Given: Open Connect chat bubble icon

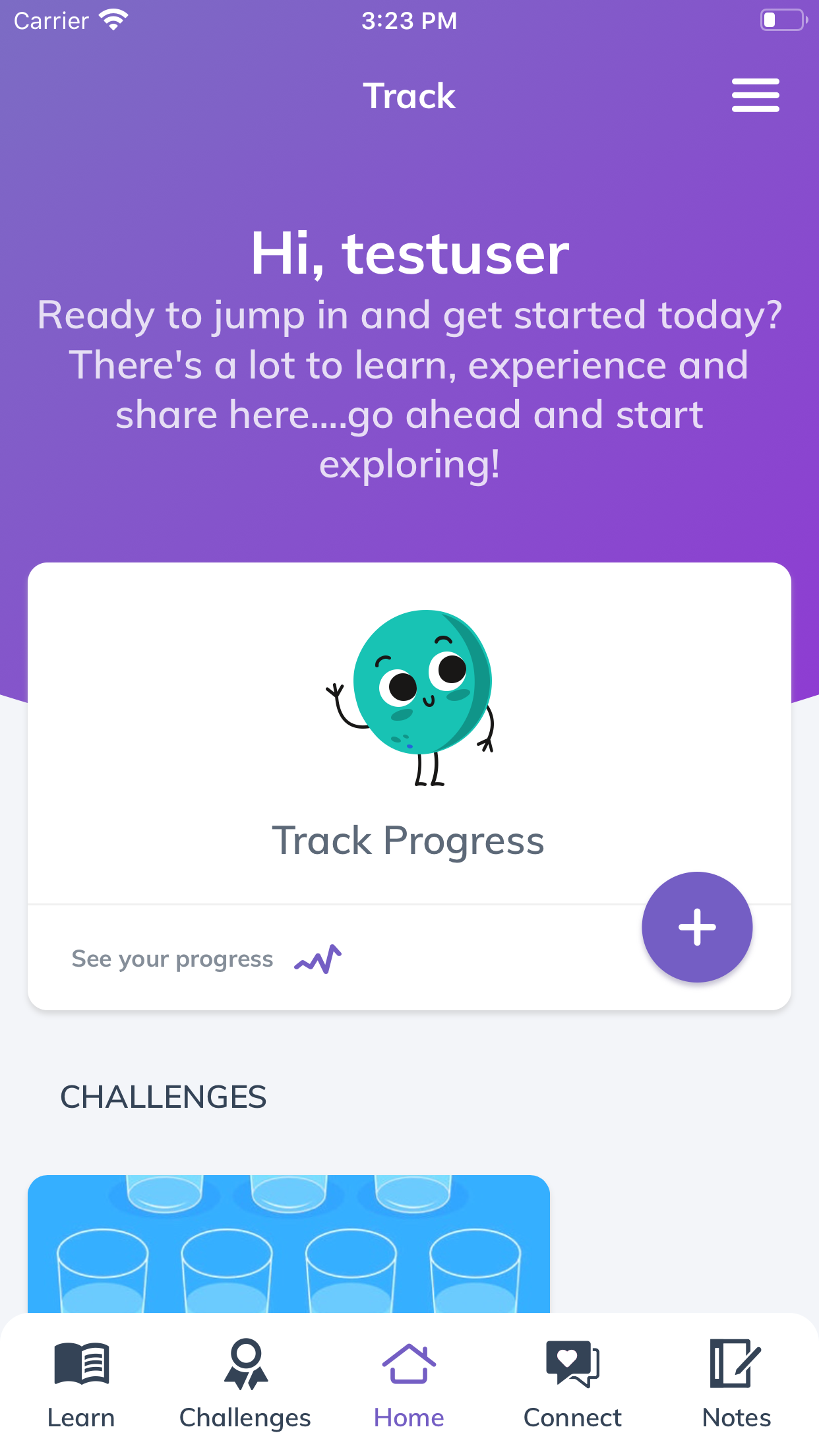Looking at the screenshot, I should [x=572, y=1362].
